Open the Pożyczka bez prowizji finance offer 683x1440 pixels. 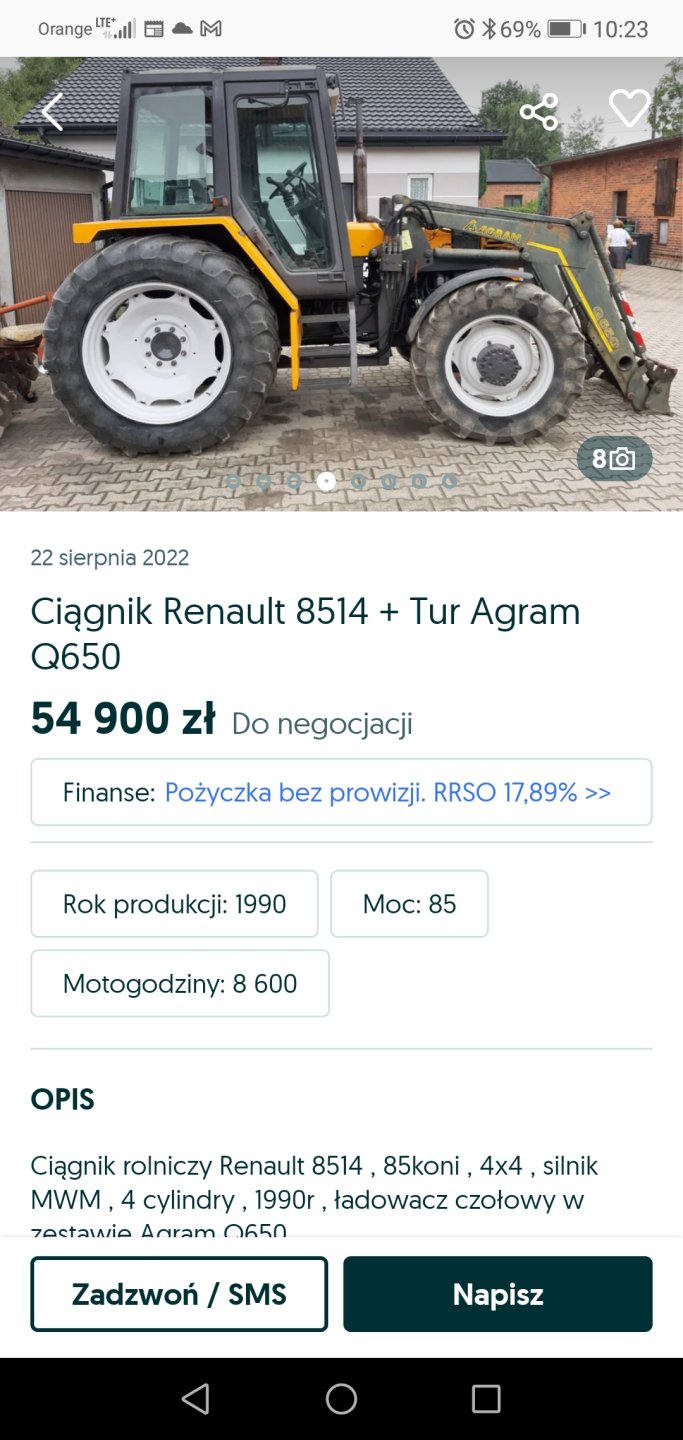tap(388, 793)
